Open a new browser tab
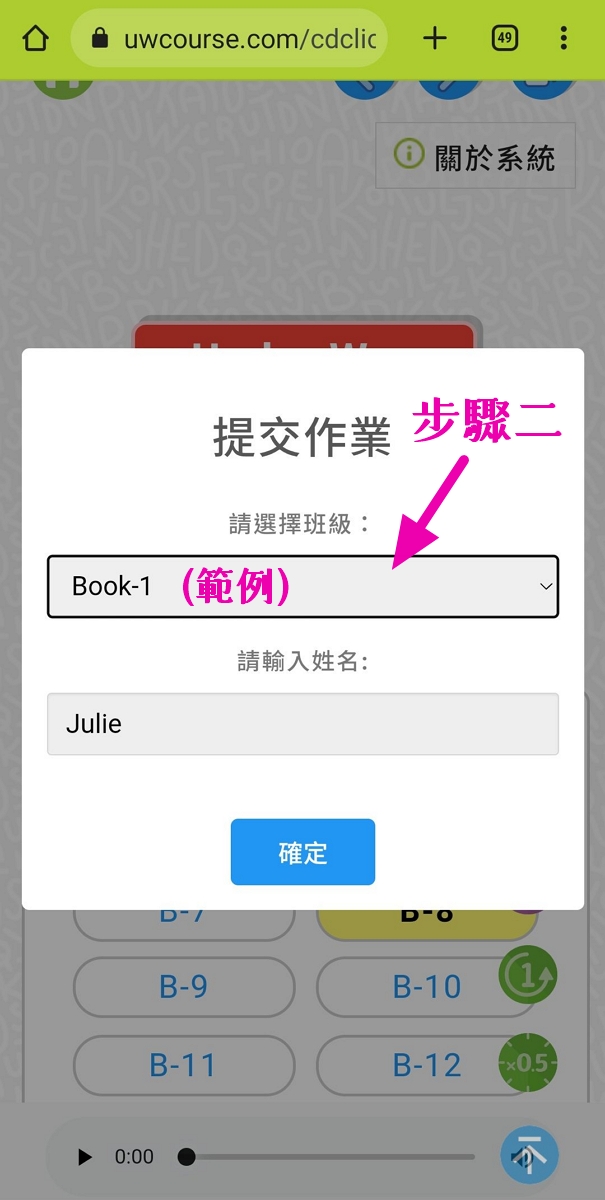Image resolution: width=605 pixels, height=1200 pixels. pos(434,39)
